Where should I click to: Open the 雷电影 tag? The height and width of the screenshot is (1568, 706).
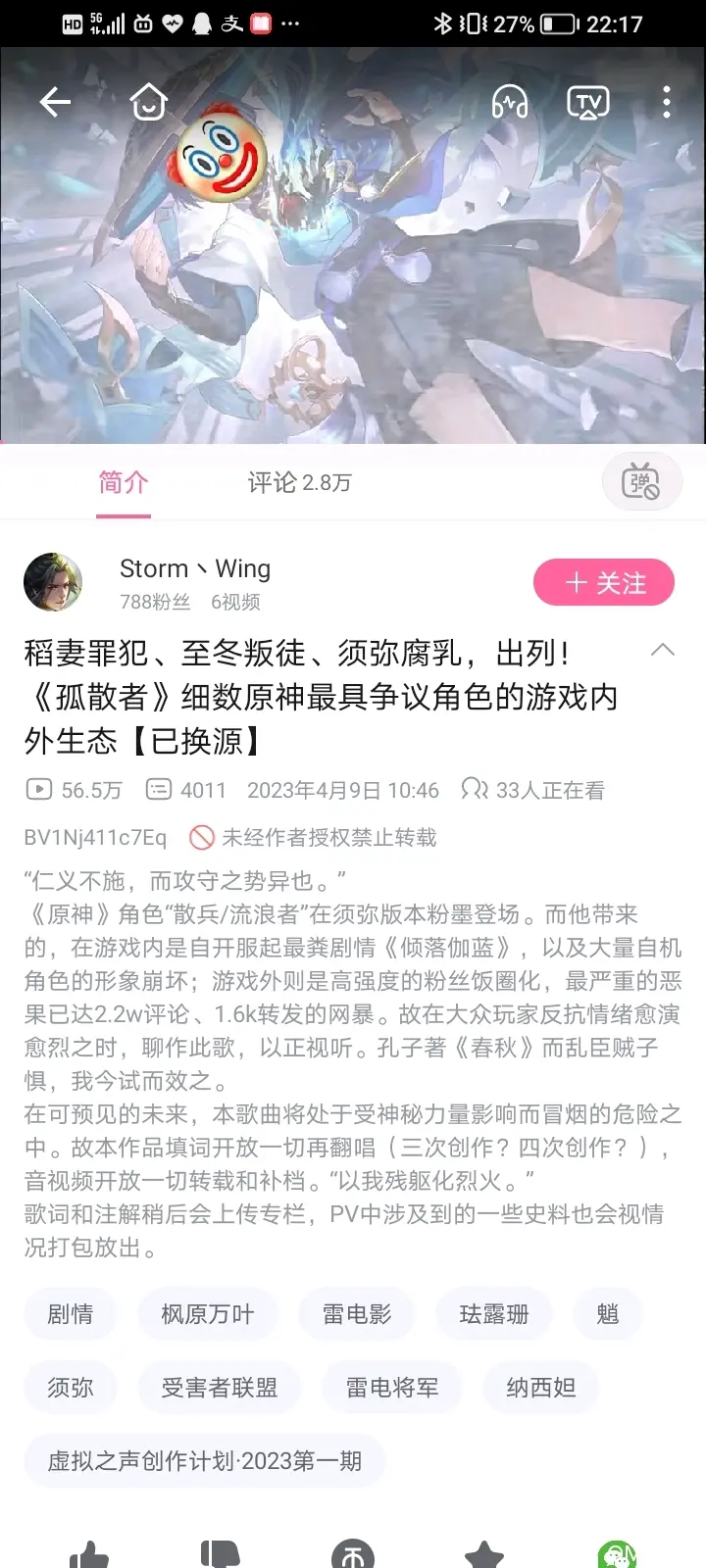[x=357, y=1314]
